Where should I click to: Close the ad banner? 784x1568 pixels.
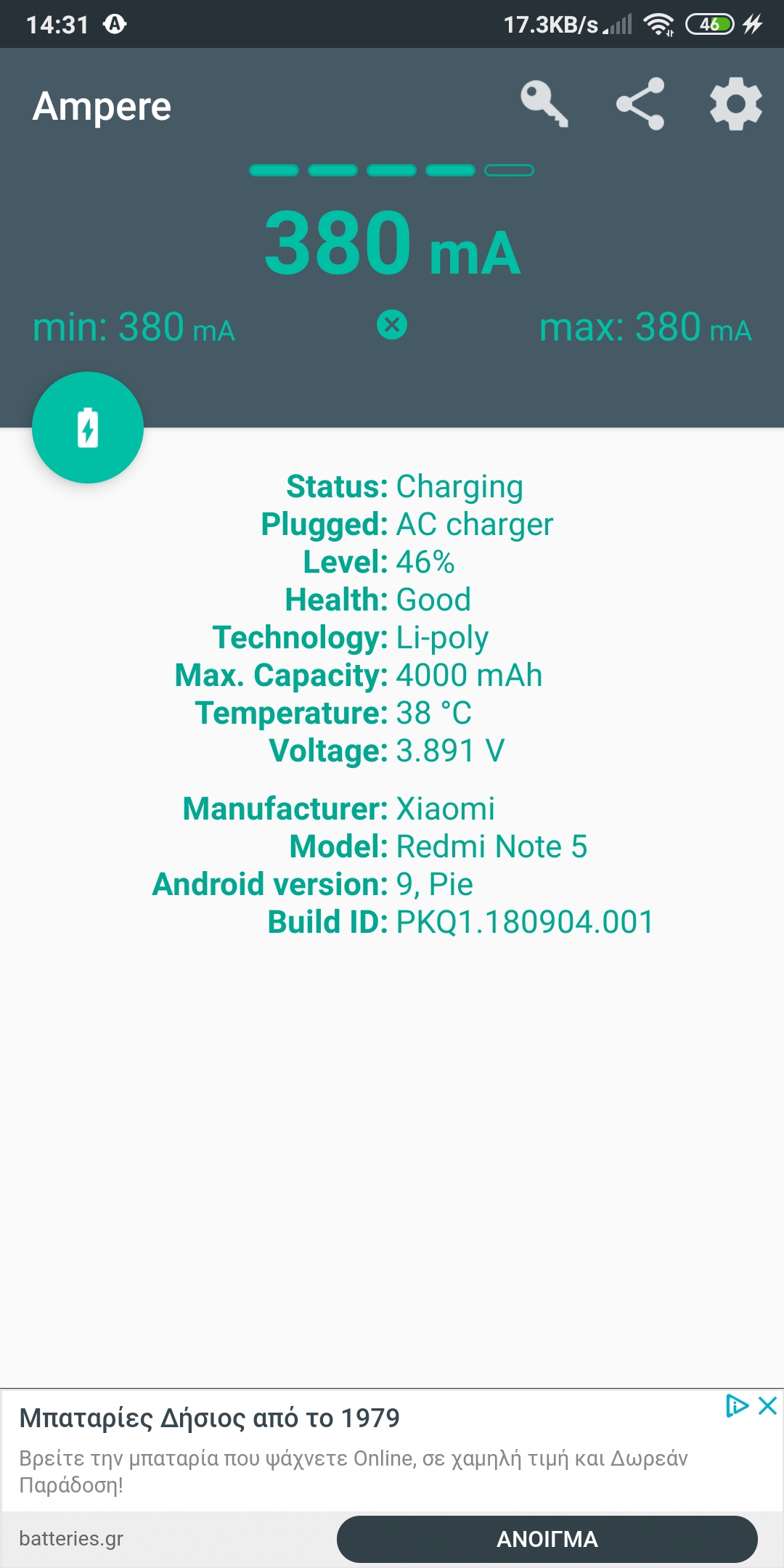coord(767,1406)
